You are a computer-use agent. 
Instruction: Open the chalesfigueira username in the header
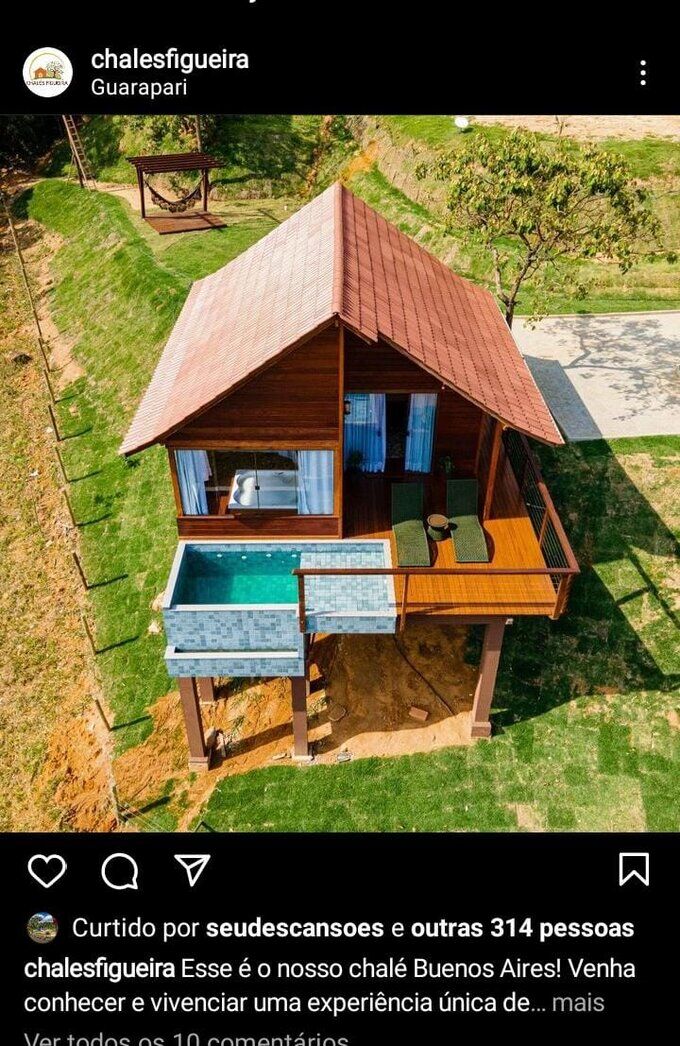(x=169, y=60)
